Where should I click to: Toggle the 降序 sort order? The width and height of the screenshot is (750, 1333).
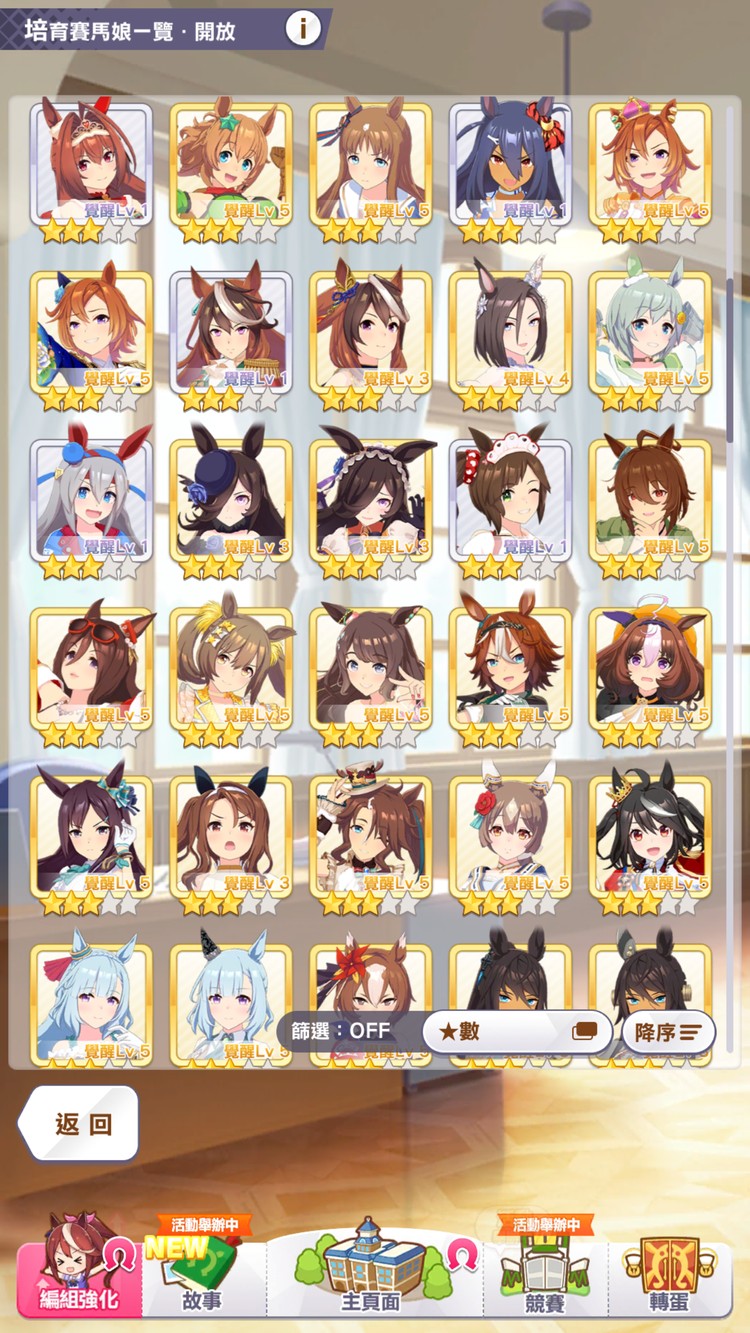[668, 1031]
